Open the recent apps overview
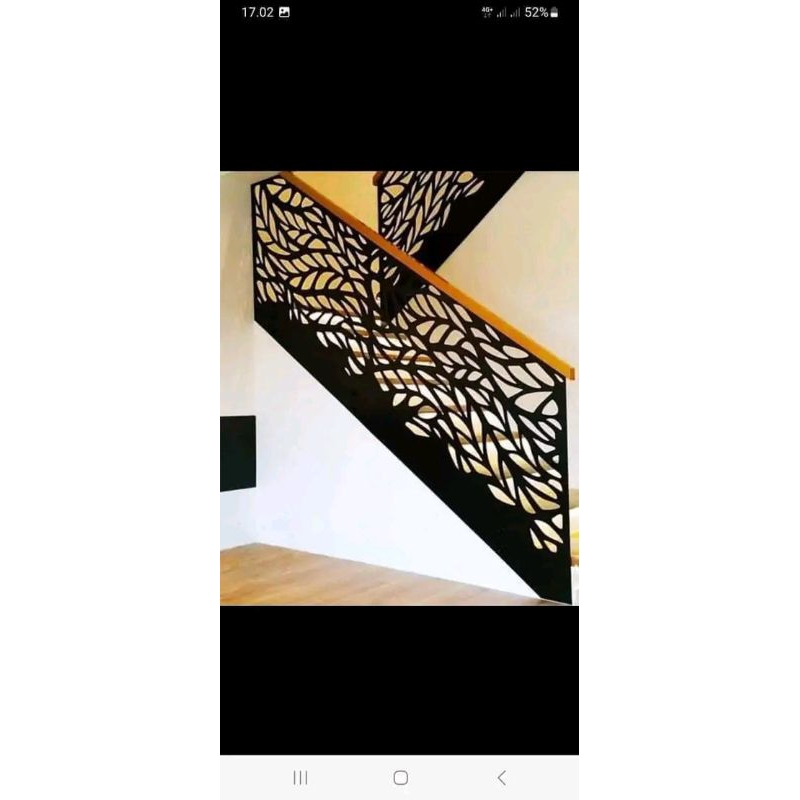The height and width of the screenshot is (800, 800). pos(300,777)
